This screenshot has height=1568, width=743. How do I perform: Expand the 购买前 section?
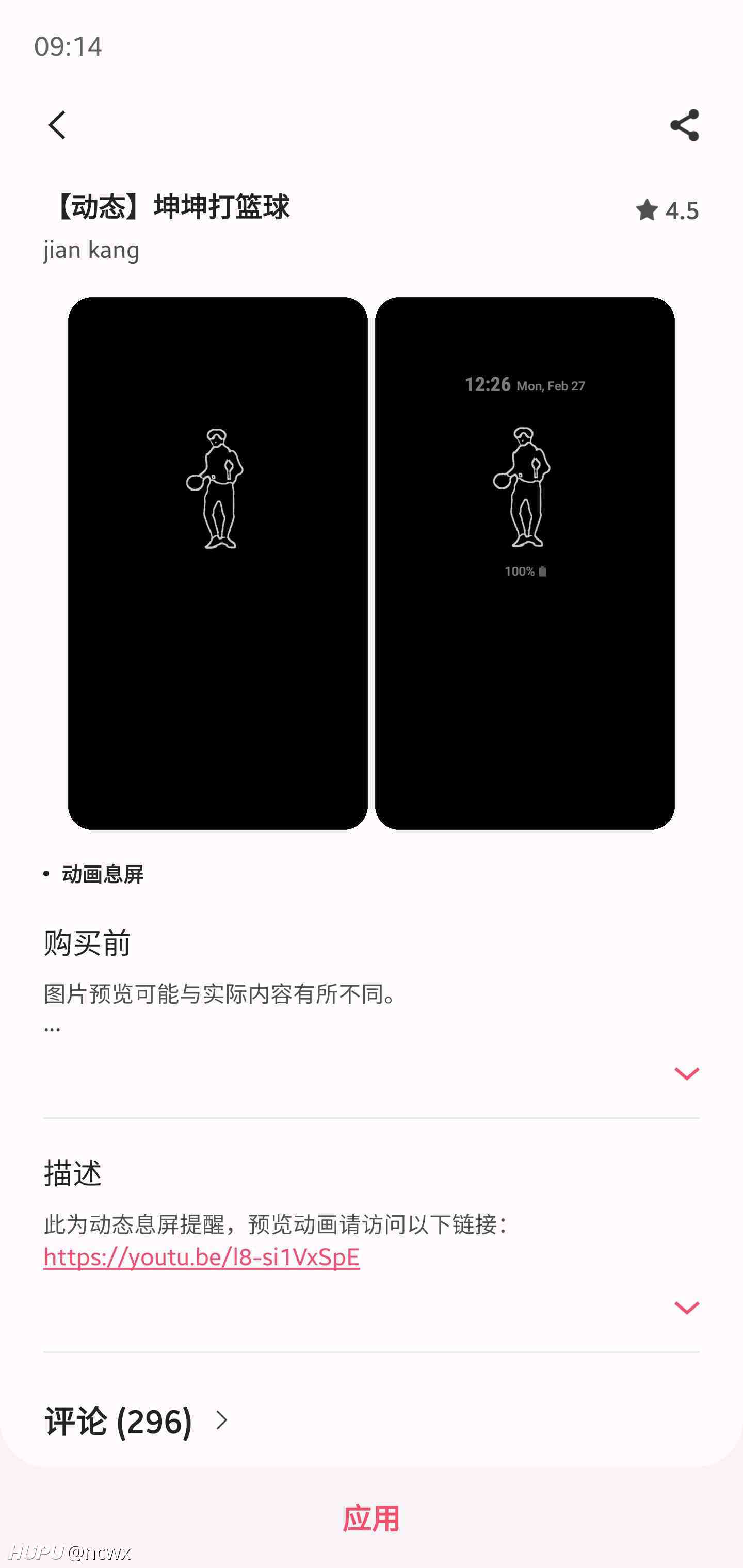[x=686, y=1074]
